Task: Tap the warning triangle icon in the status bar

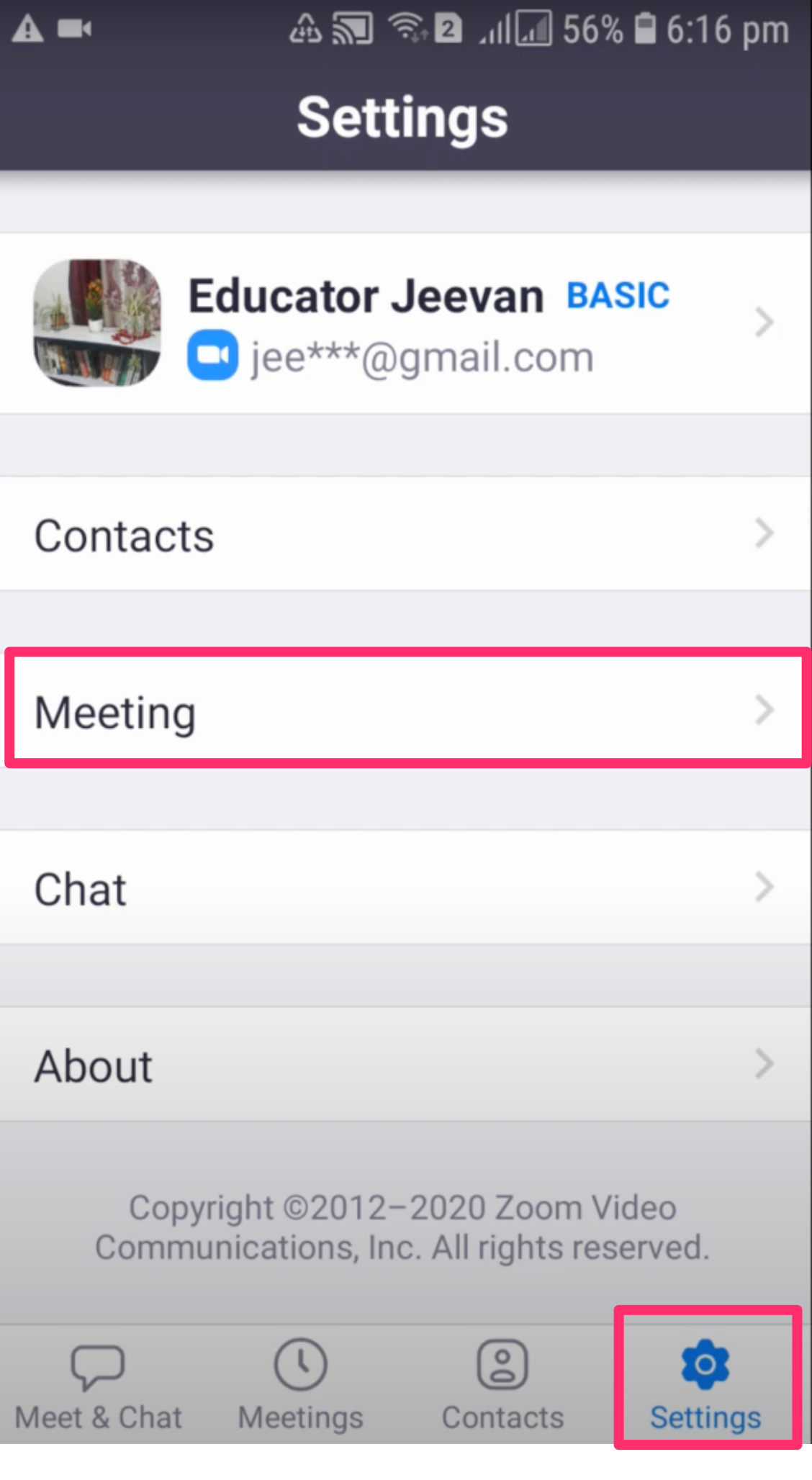Action: click(27, 29)
